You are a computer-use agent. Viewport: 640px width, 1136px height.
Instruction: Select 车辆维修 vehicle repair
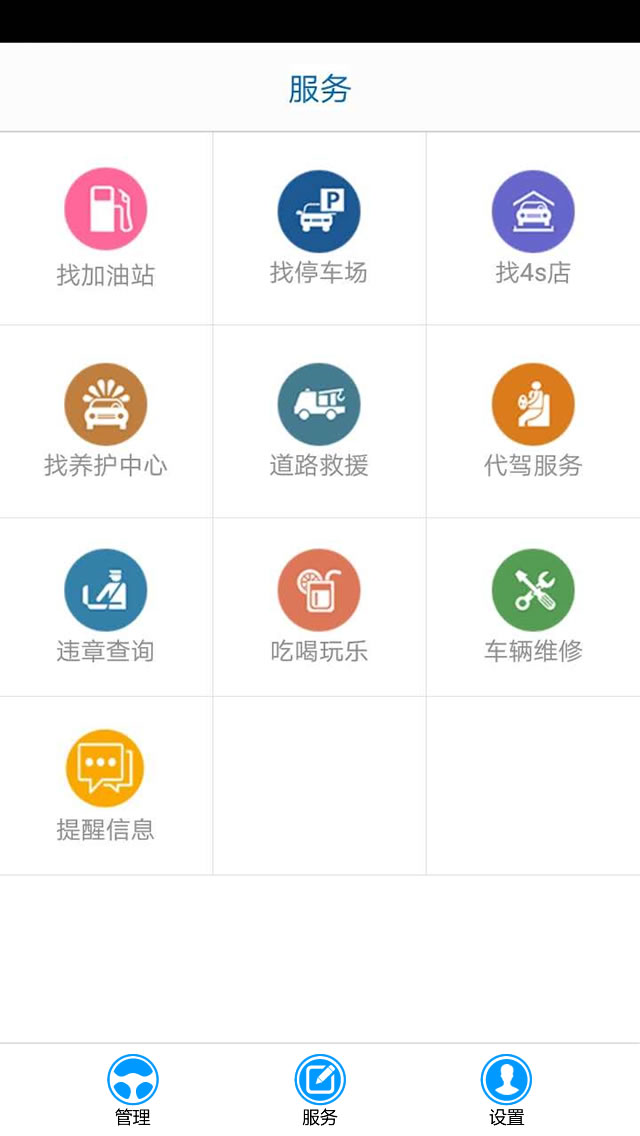tap(533, 607)
